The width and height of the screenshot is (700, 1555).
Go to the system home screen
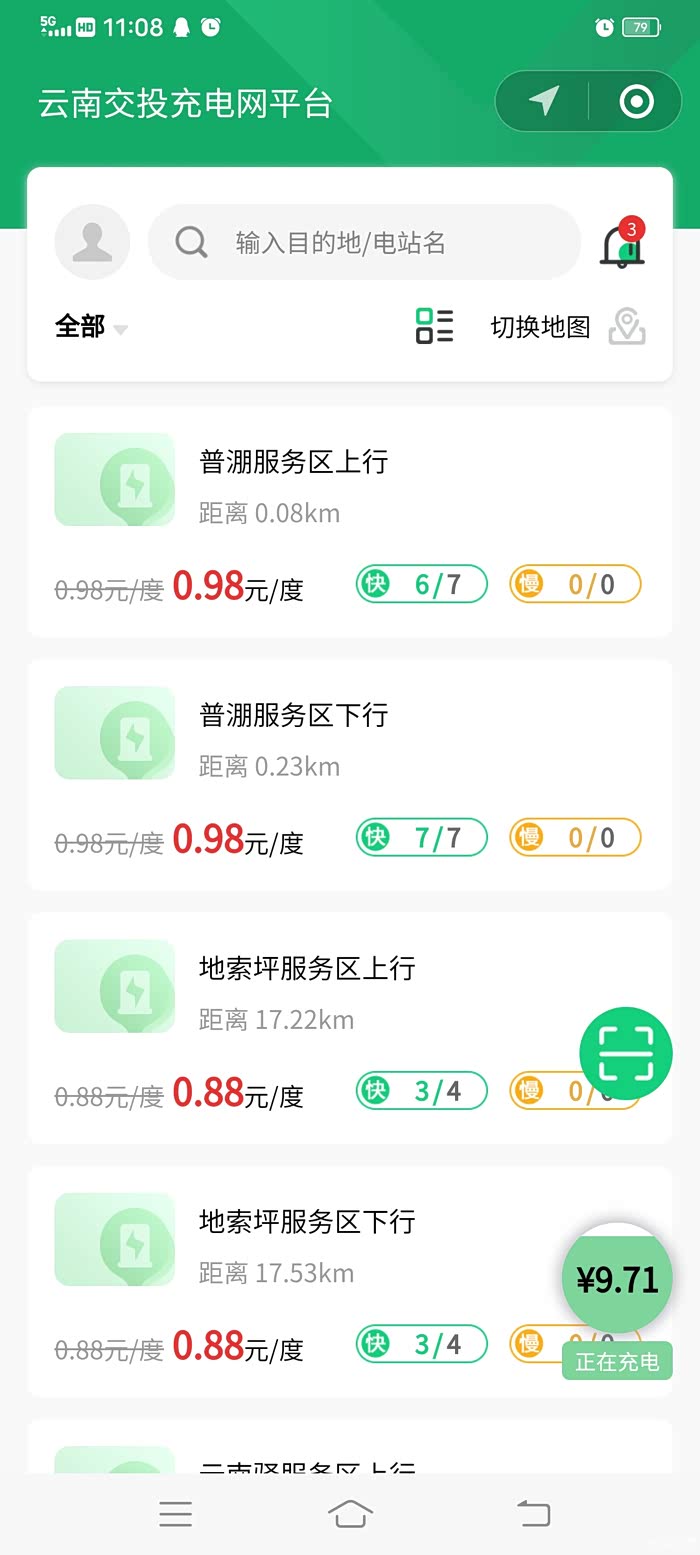(350, 1514)
